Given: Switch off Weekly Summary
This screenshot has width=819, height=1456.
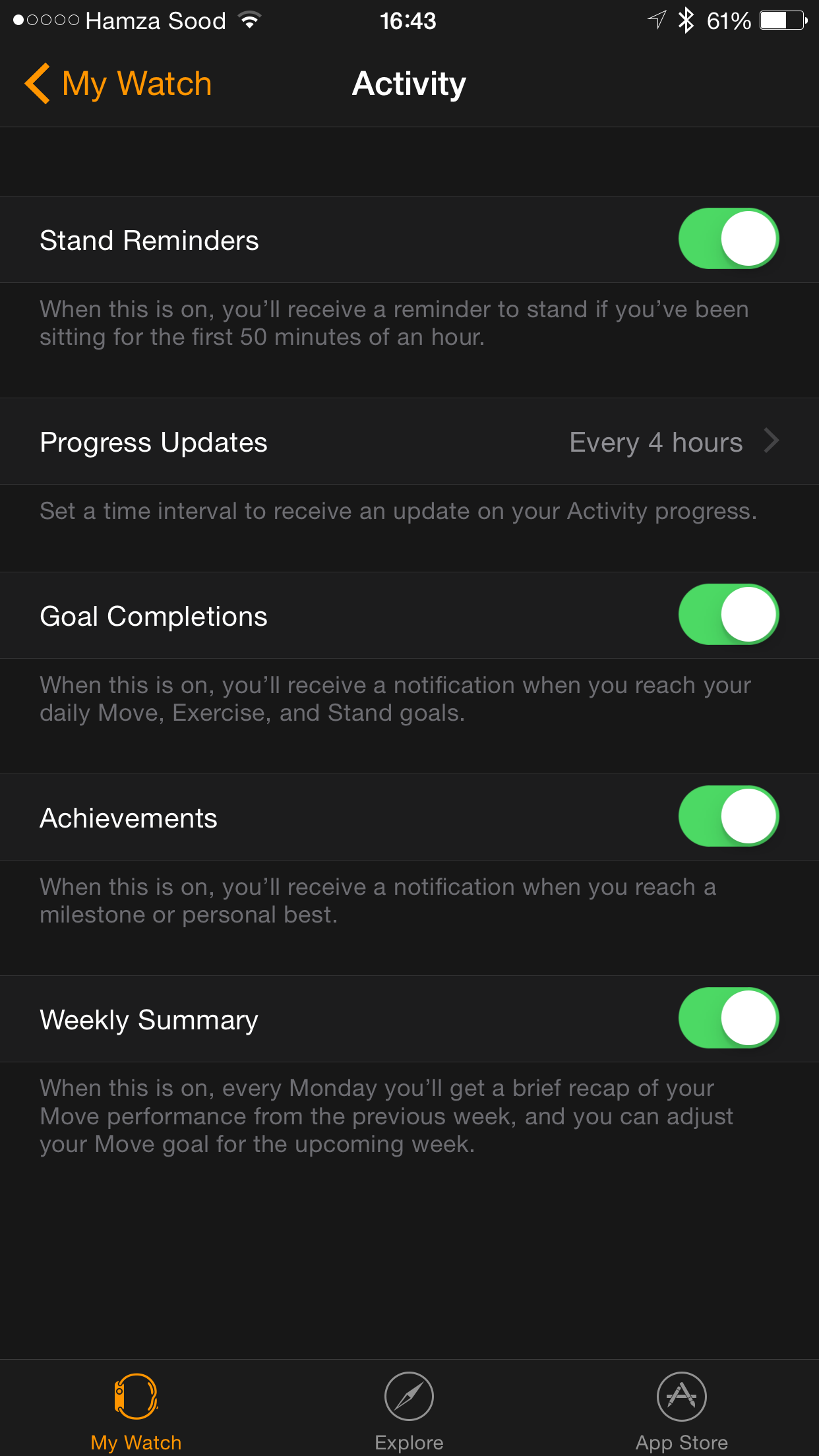Looking at the screenshot, I should pos(729,1018).
